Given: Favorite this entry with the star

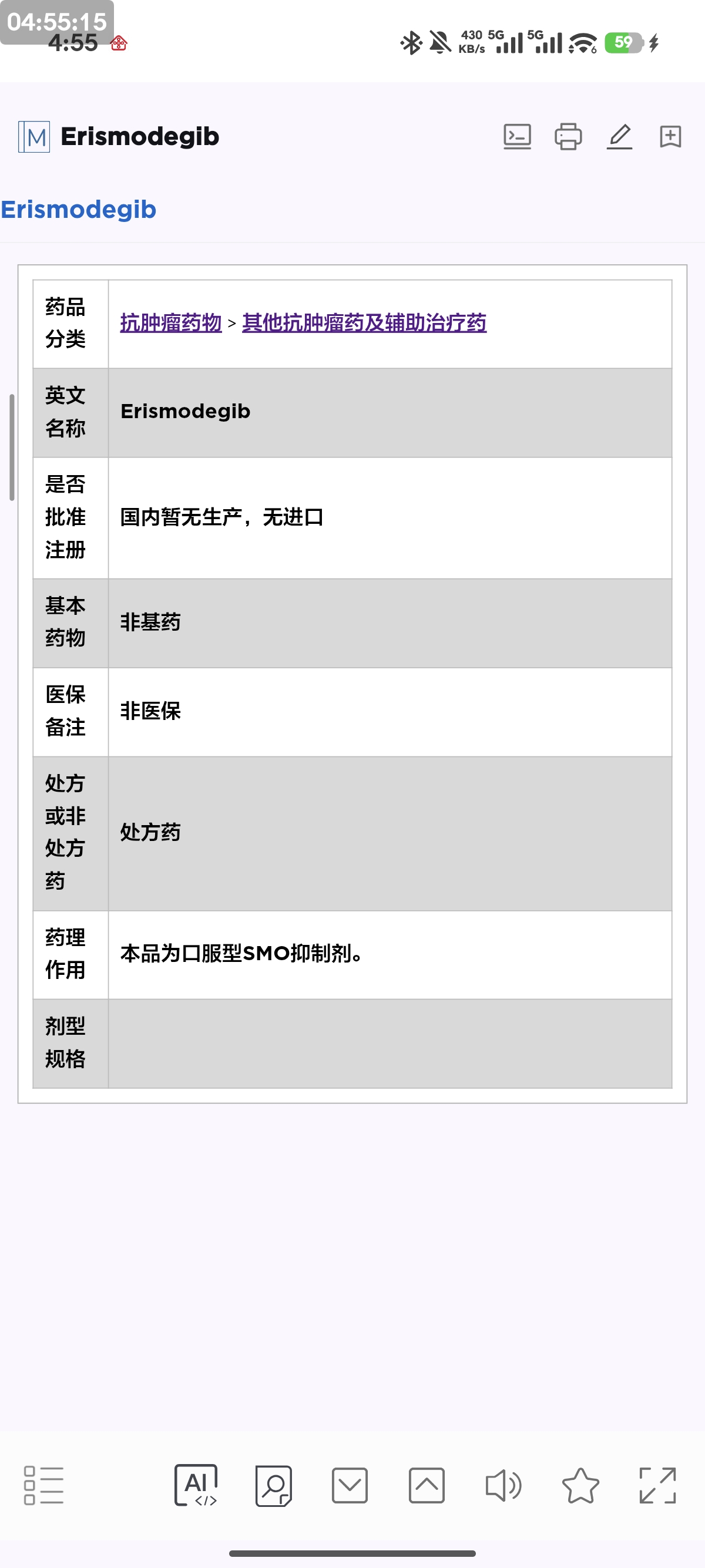Looking at the screenshot, I should coord(580,1485).
